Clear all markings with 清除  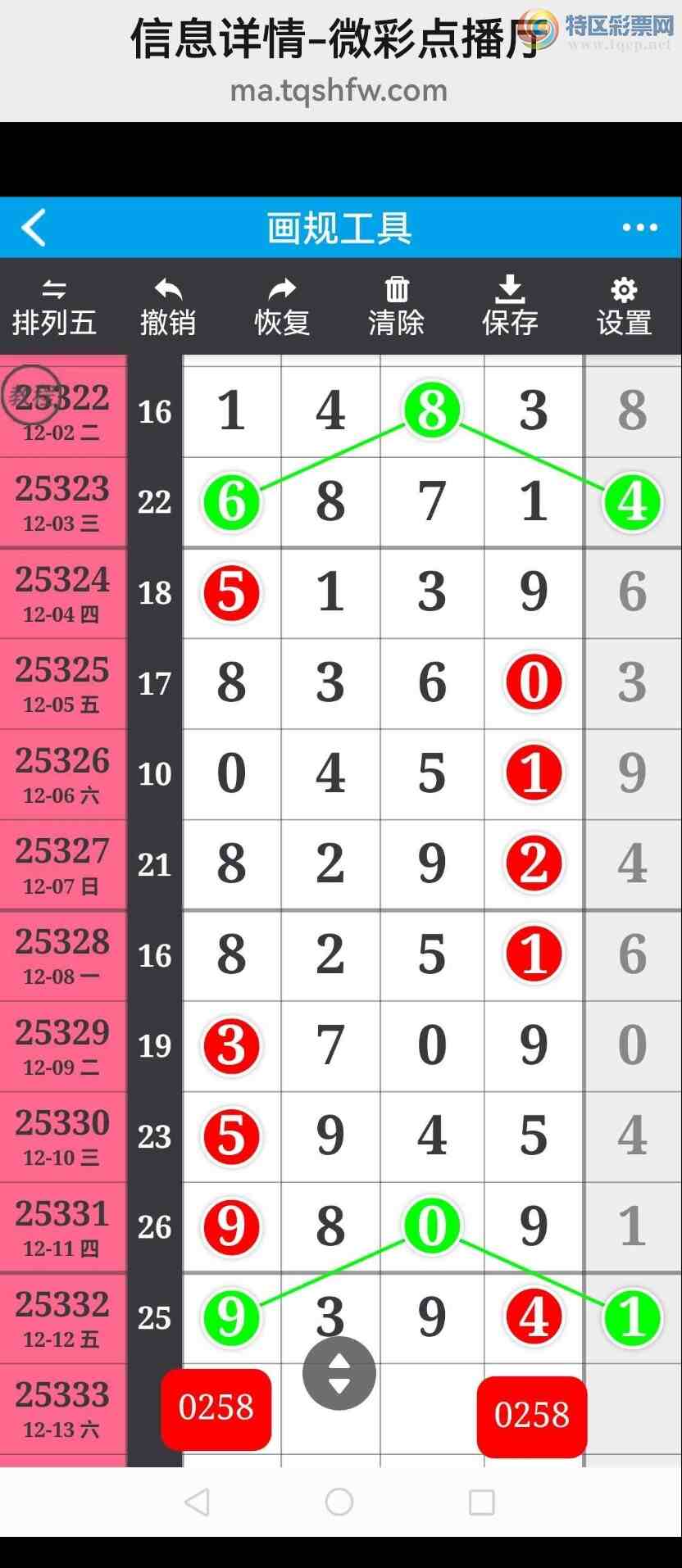(397, 307)
